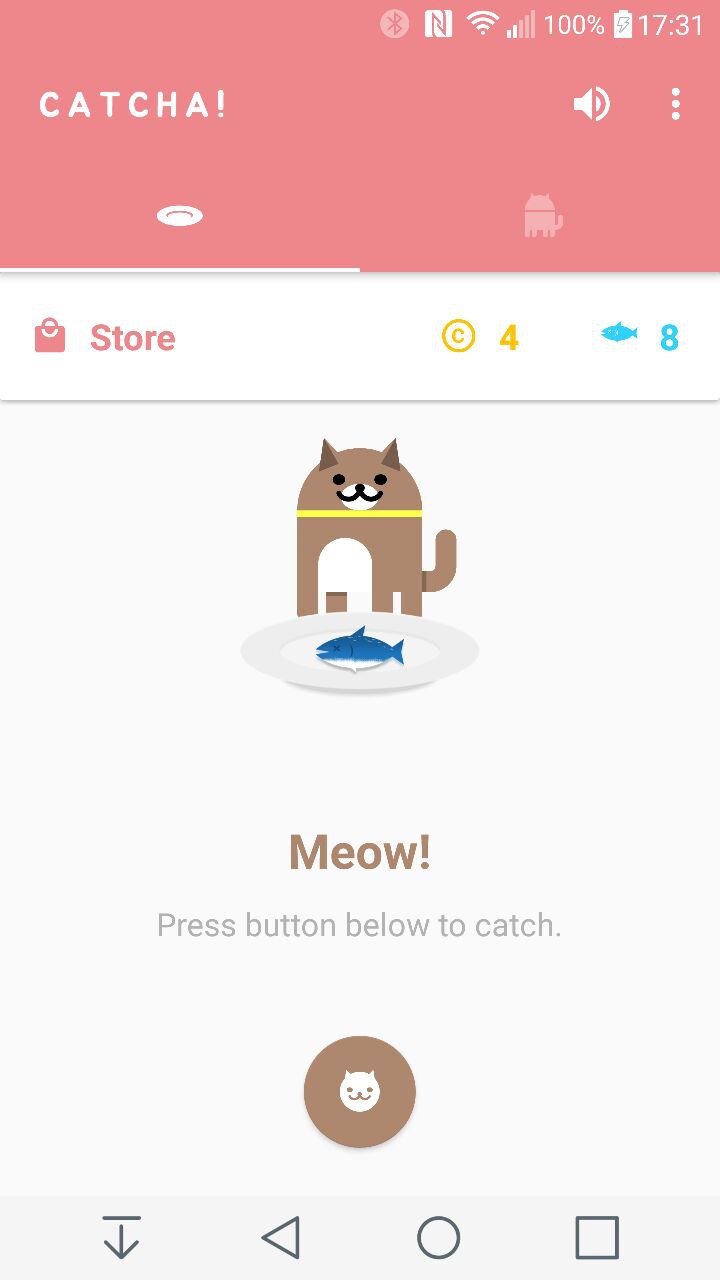Screen dimensions: 720x1280
Task: Tap the cat face catch button
Action: pos(360,1091)
